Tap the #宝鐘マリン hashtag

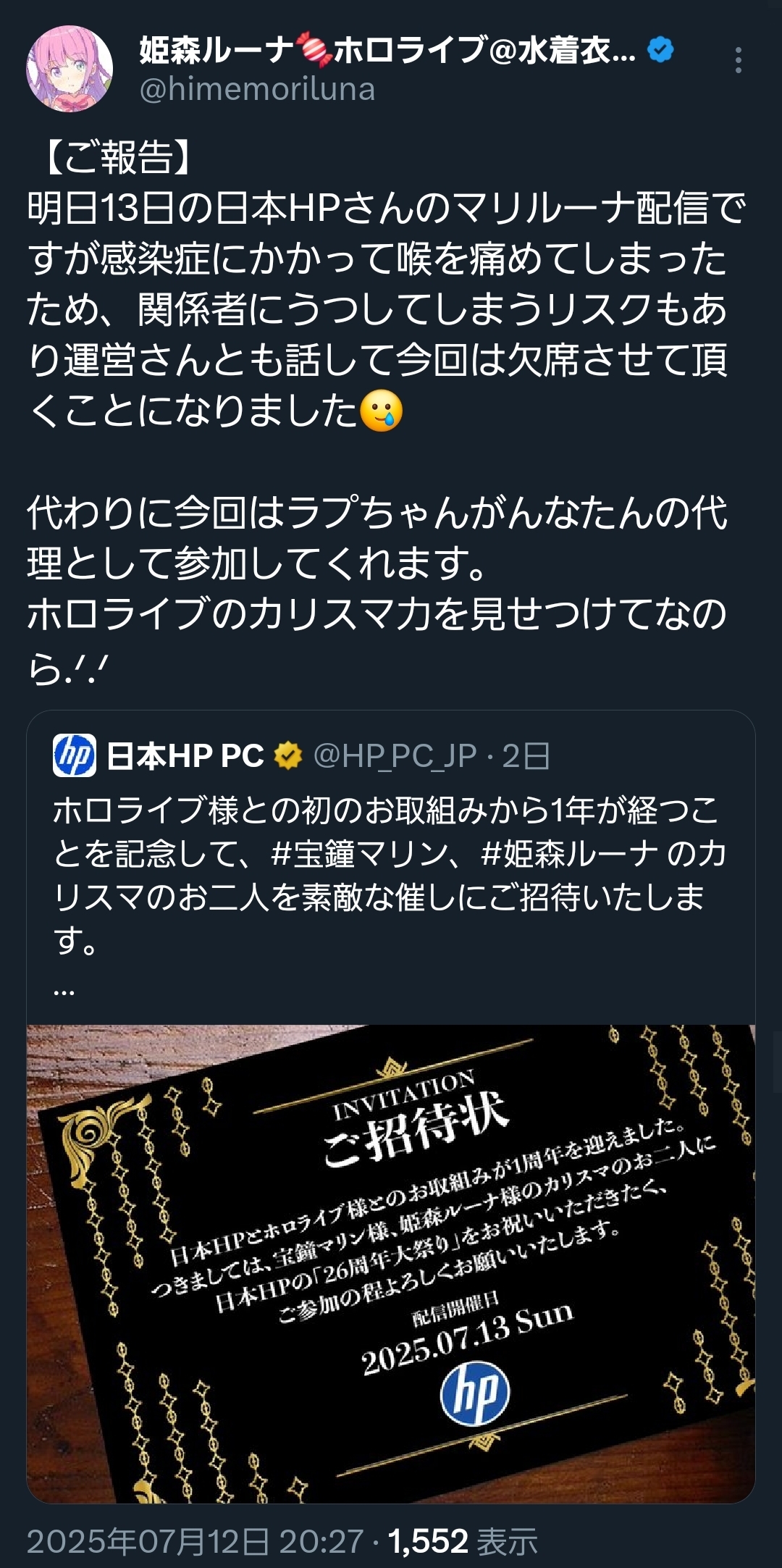click(360, 854)
